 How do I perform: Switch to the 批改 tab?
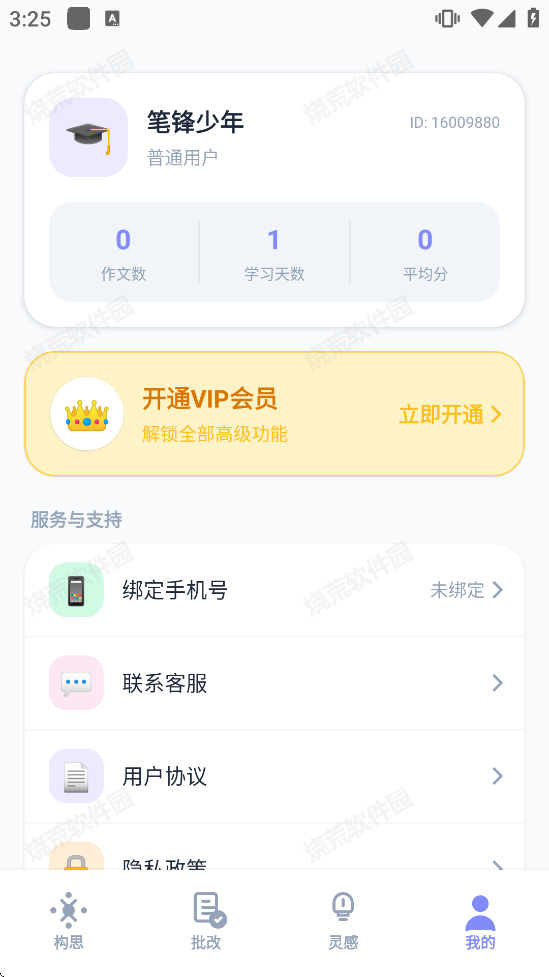click(206, 921)
